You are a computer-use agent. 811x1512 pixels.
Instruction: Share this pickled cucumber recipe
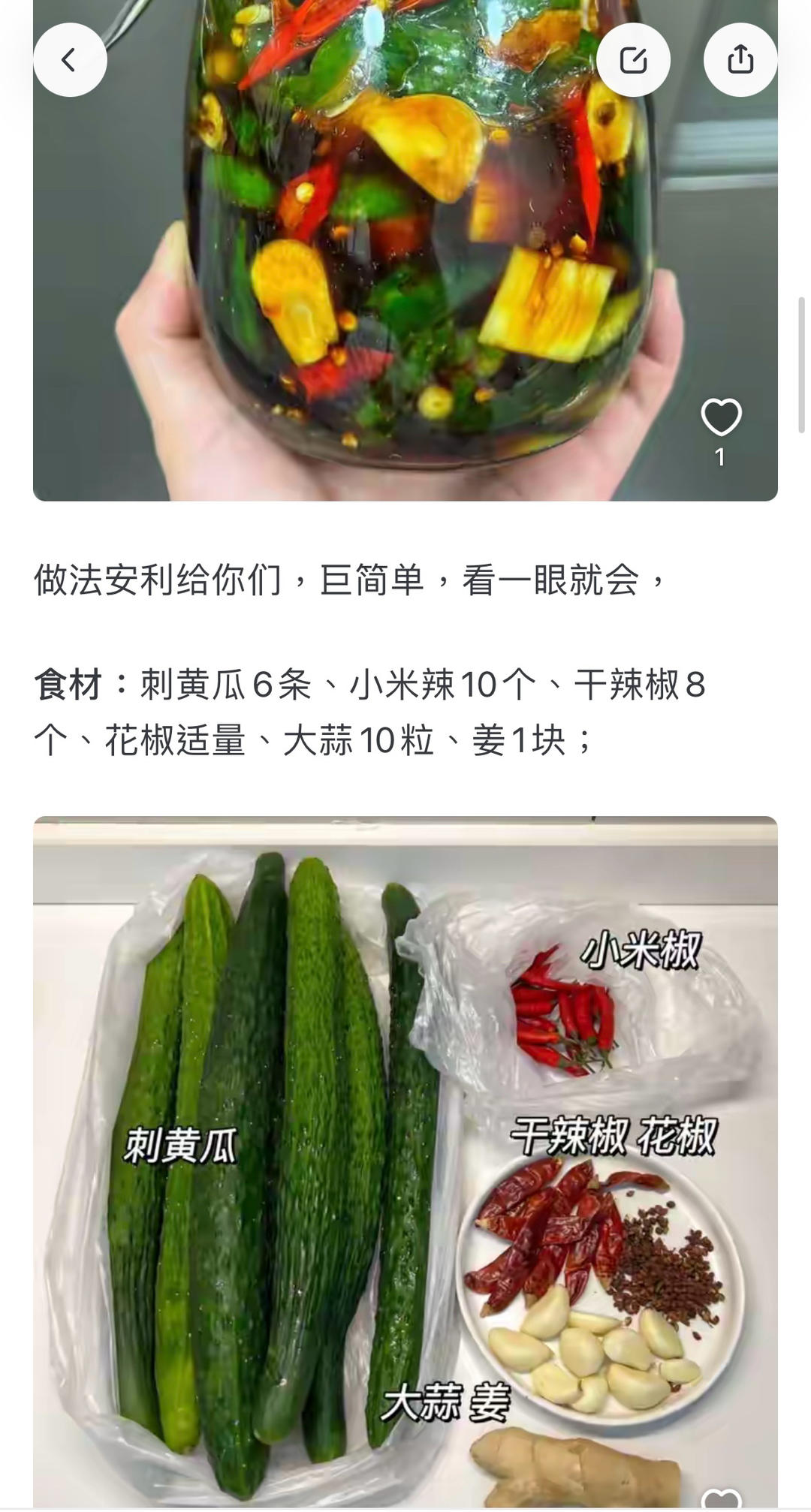point(740,59)
